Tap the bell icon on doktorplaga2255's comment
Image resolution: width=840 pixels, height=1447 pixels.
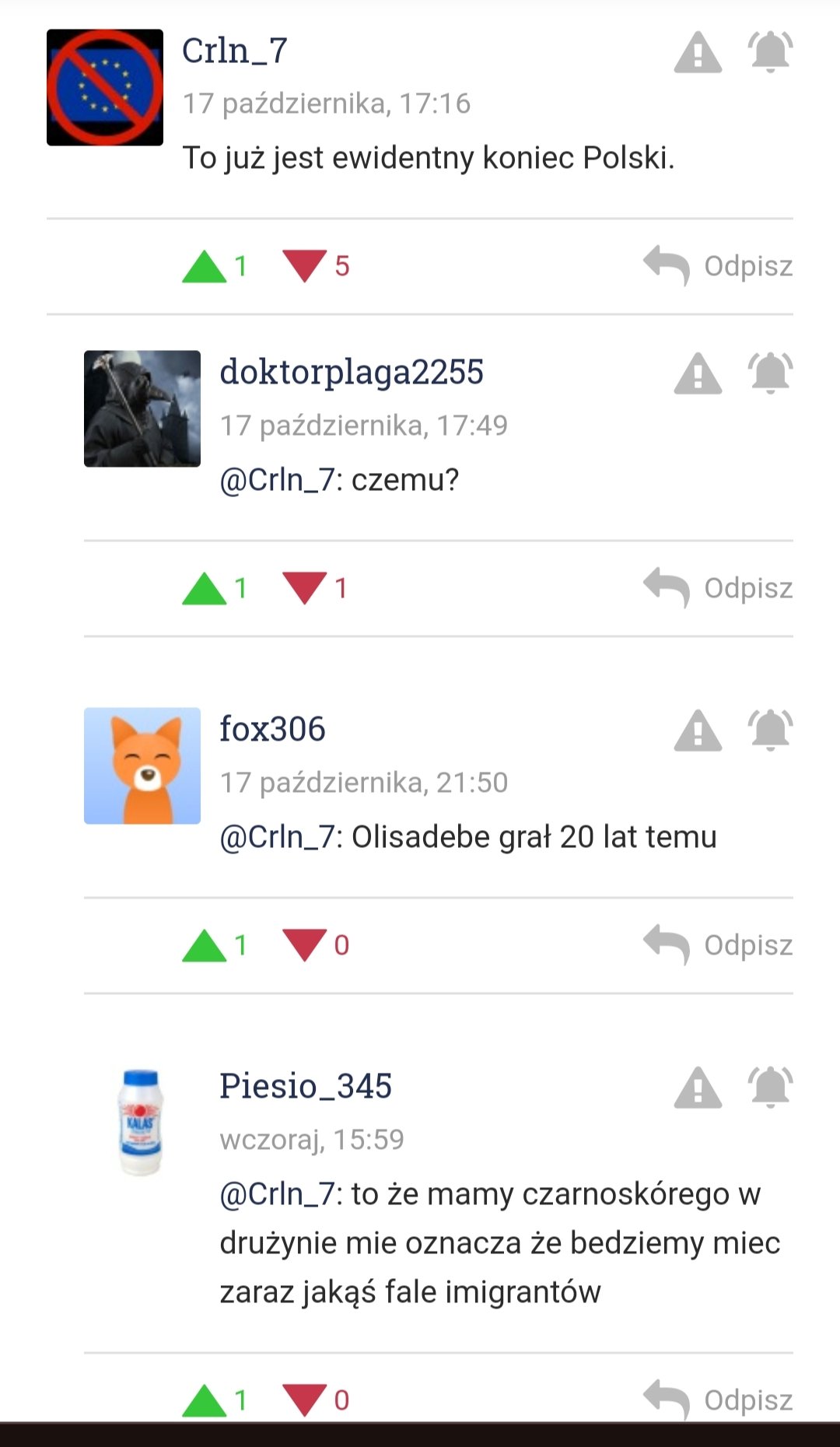tap(770, 373)
